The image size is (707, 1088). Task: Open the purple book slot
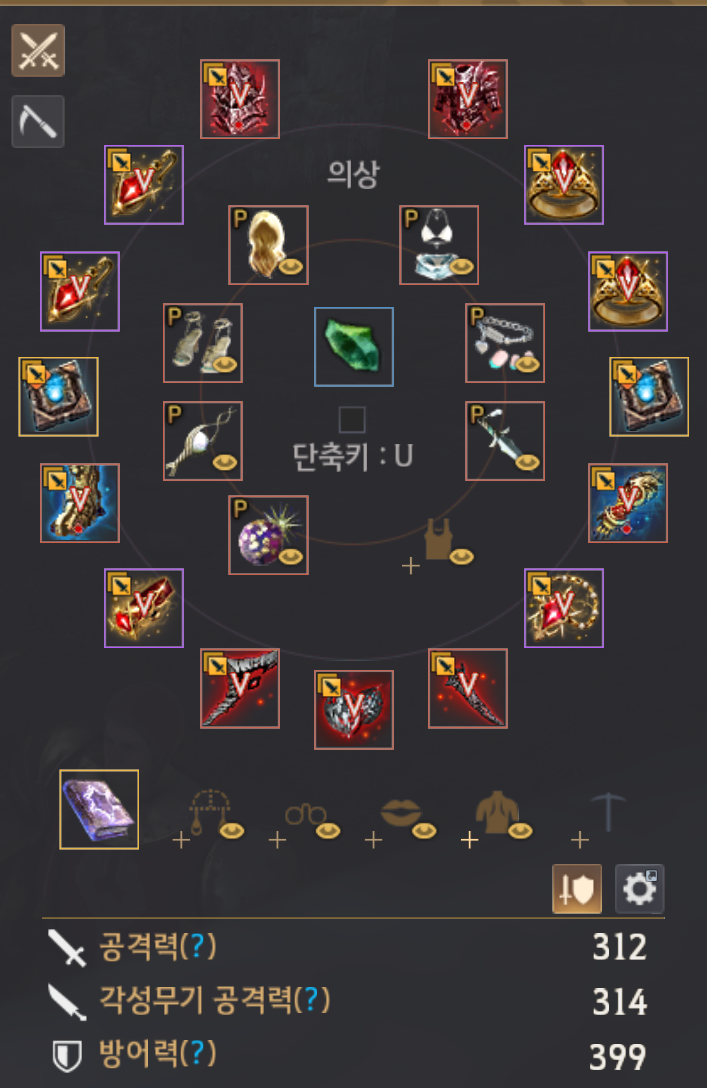99,809
